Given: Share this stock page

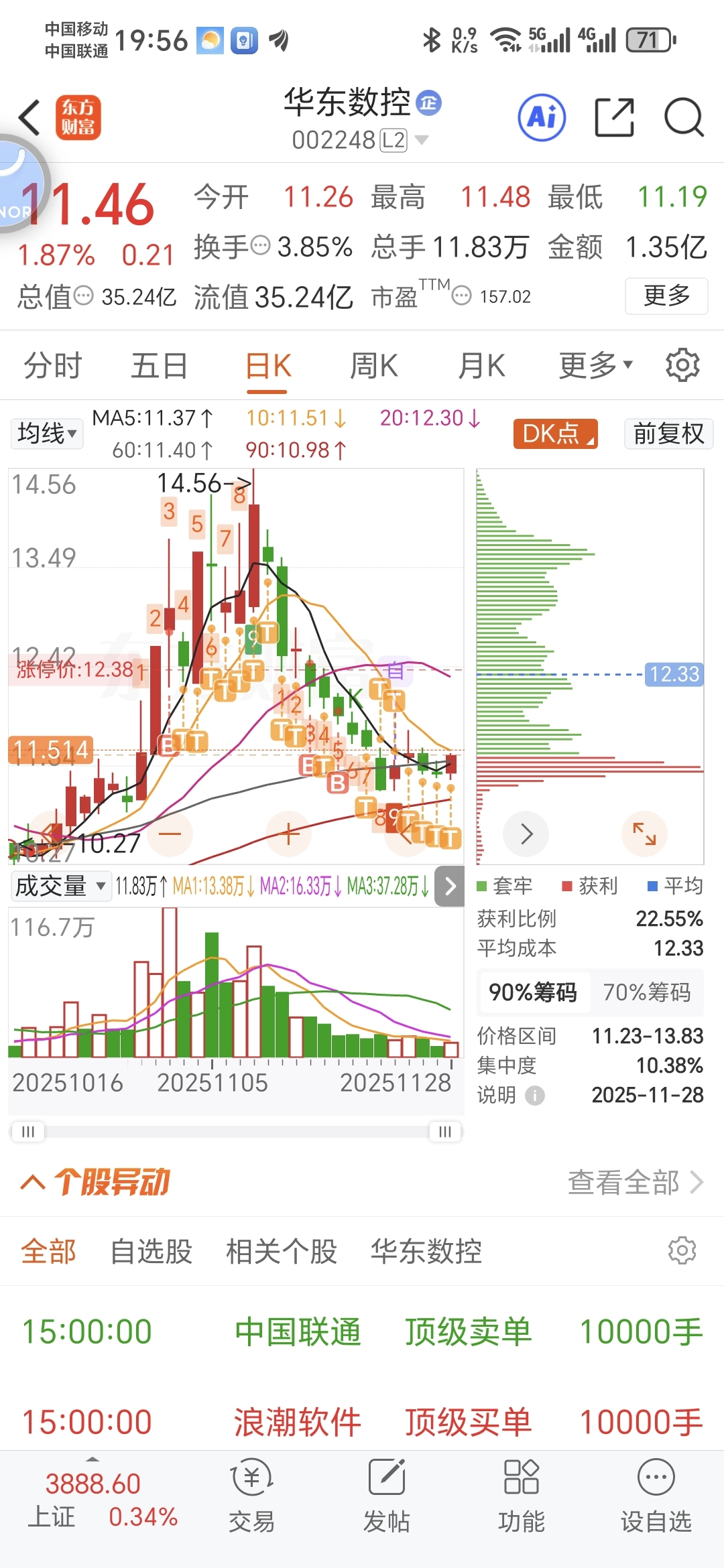Looking at the screenshot, I should point(614,117).
